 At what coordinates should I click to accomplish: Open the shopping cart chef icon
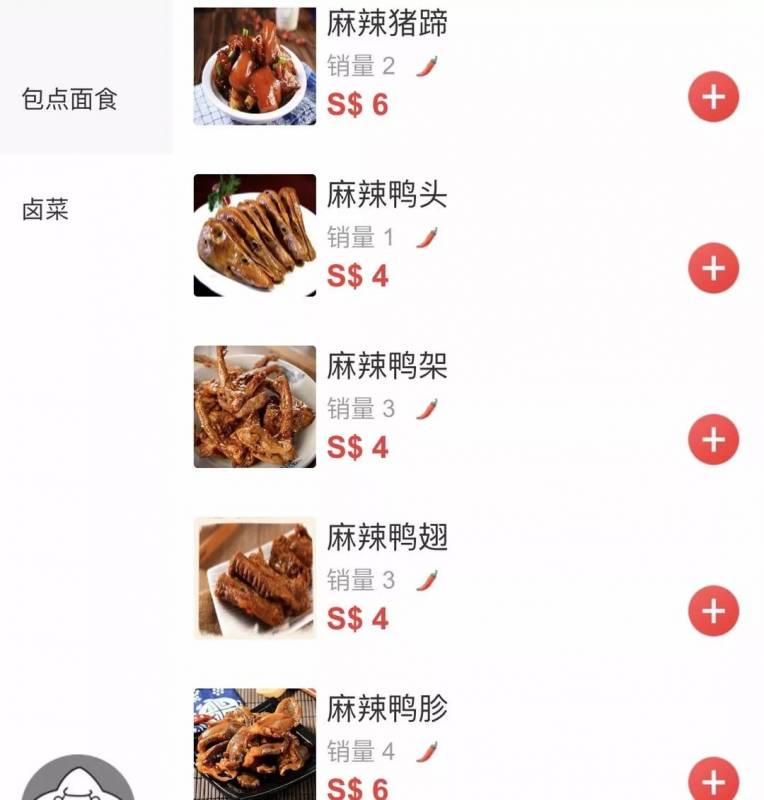point(77,781)
